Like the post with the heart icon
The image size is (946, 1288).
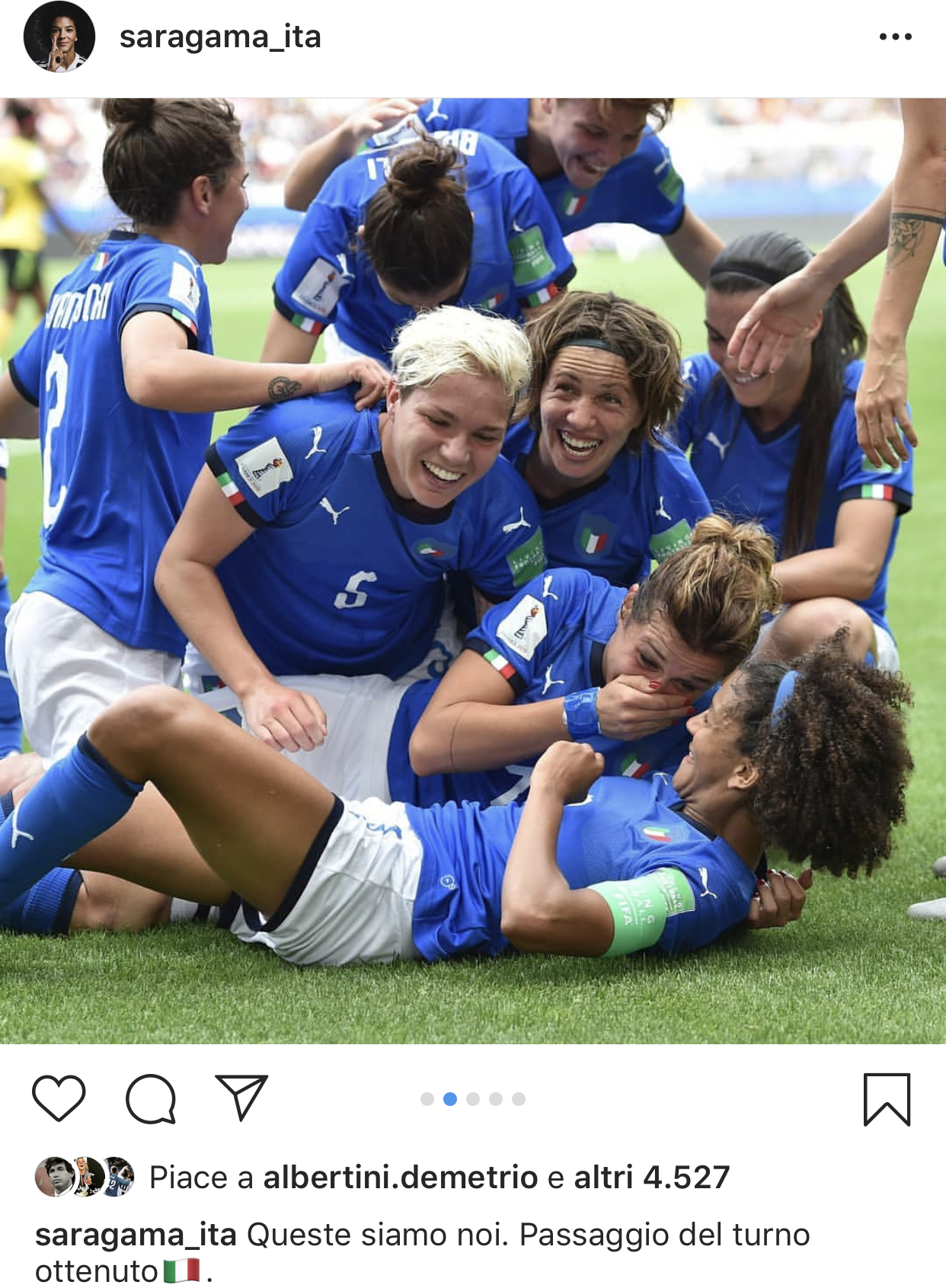click(x=59, y=1098)
